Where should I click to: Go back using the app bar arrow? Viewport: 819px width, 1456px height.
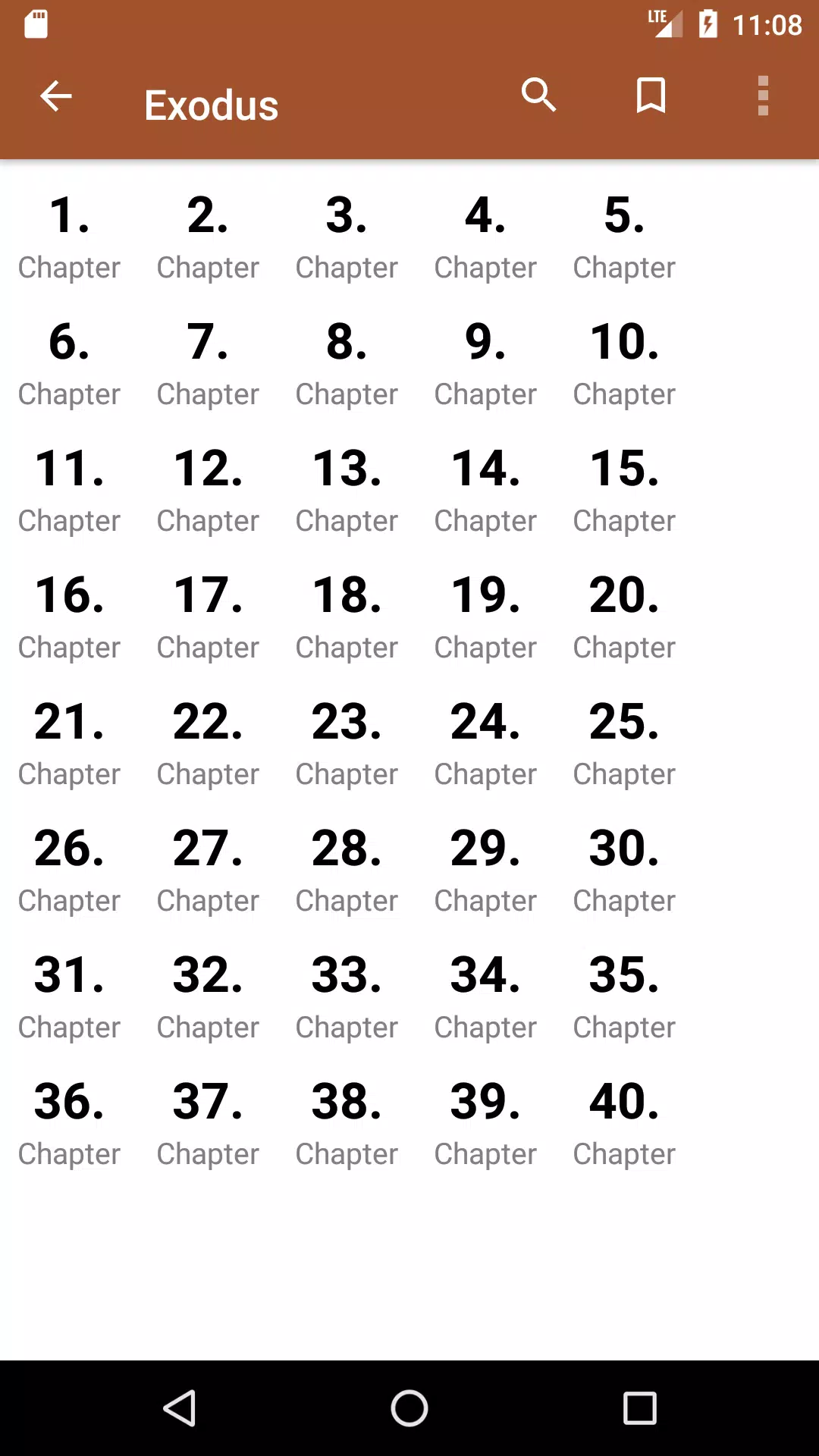coord(55,96)
